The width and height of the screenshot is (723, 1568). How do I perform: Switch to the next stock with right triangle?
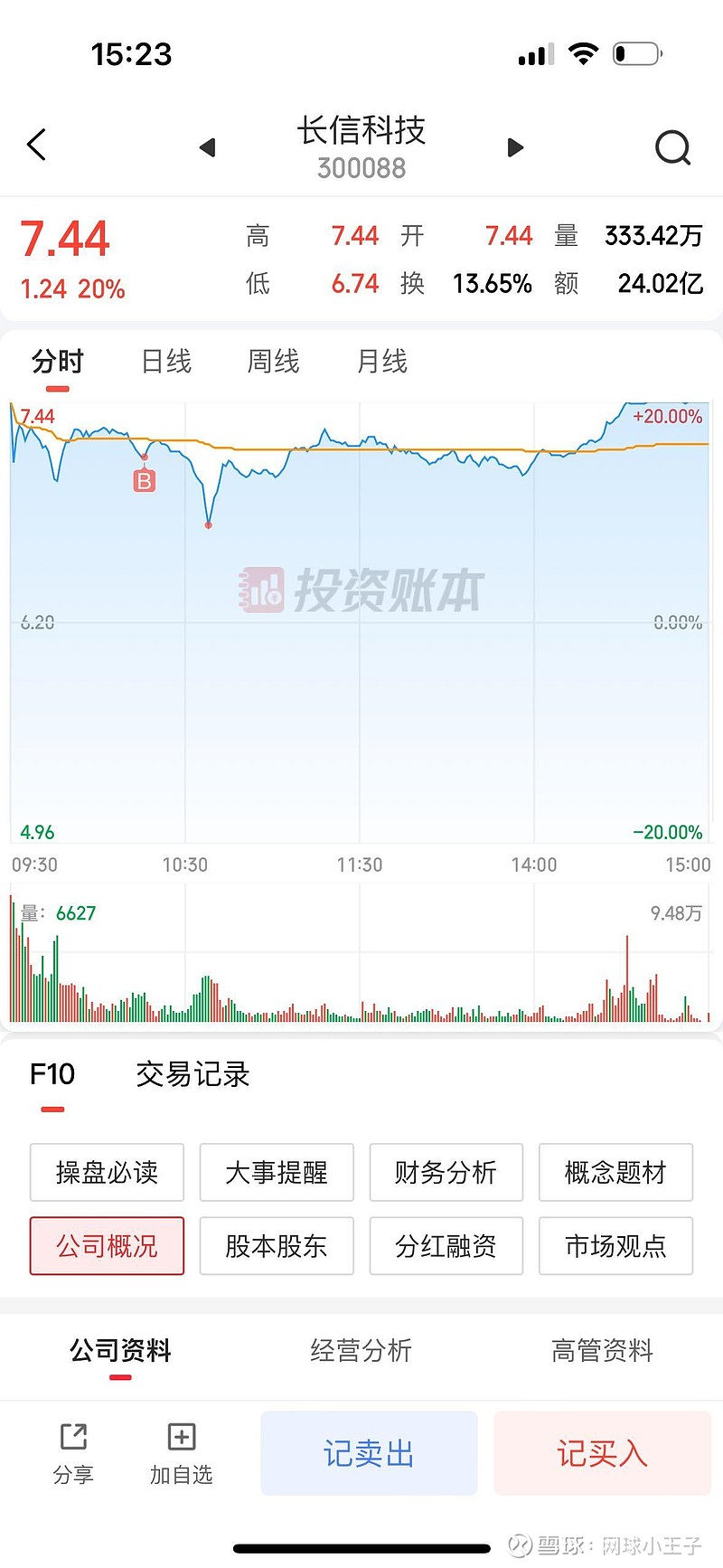(x=515, y=147)
